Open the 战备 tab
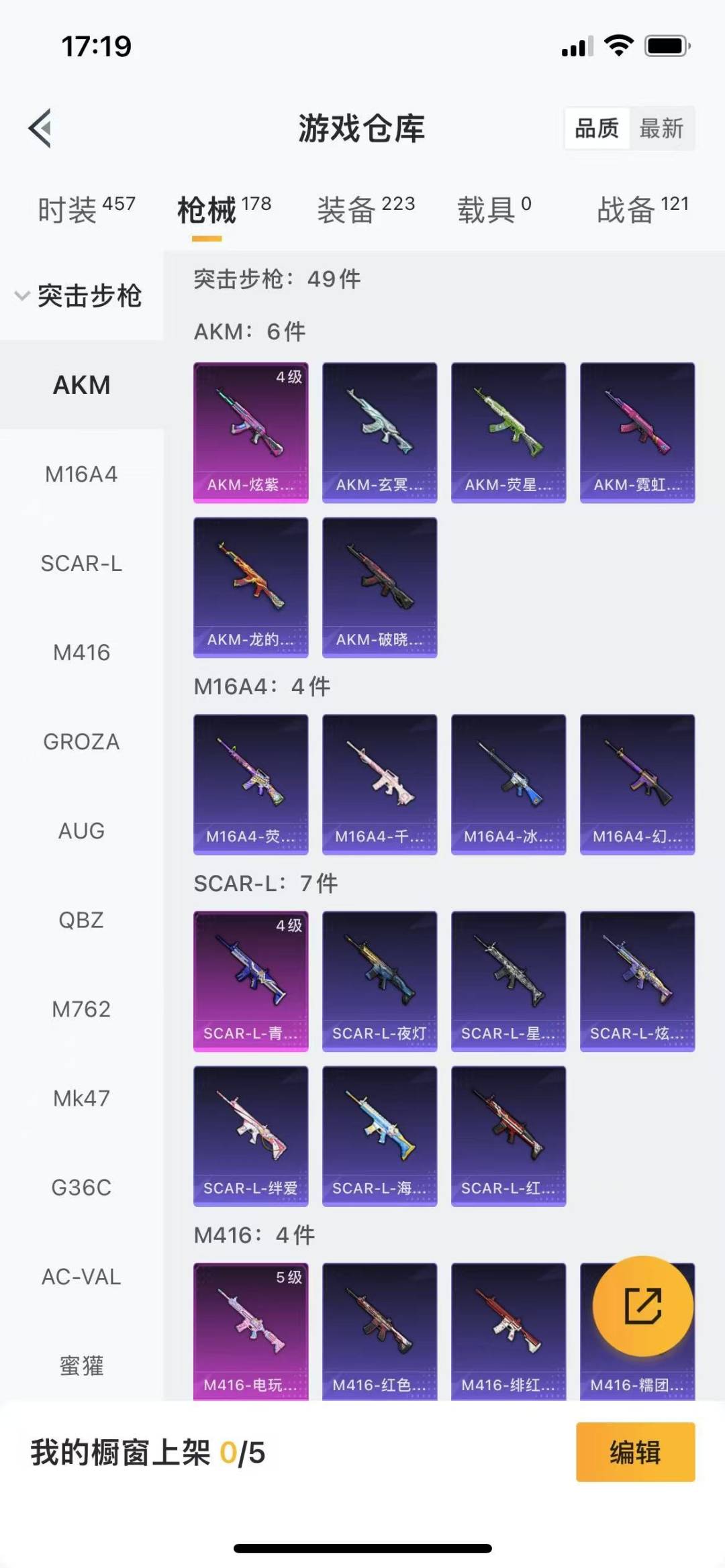The width and height of the screenshot is (725, 1568). pyautogui.click(x=643, y=209)
